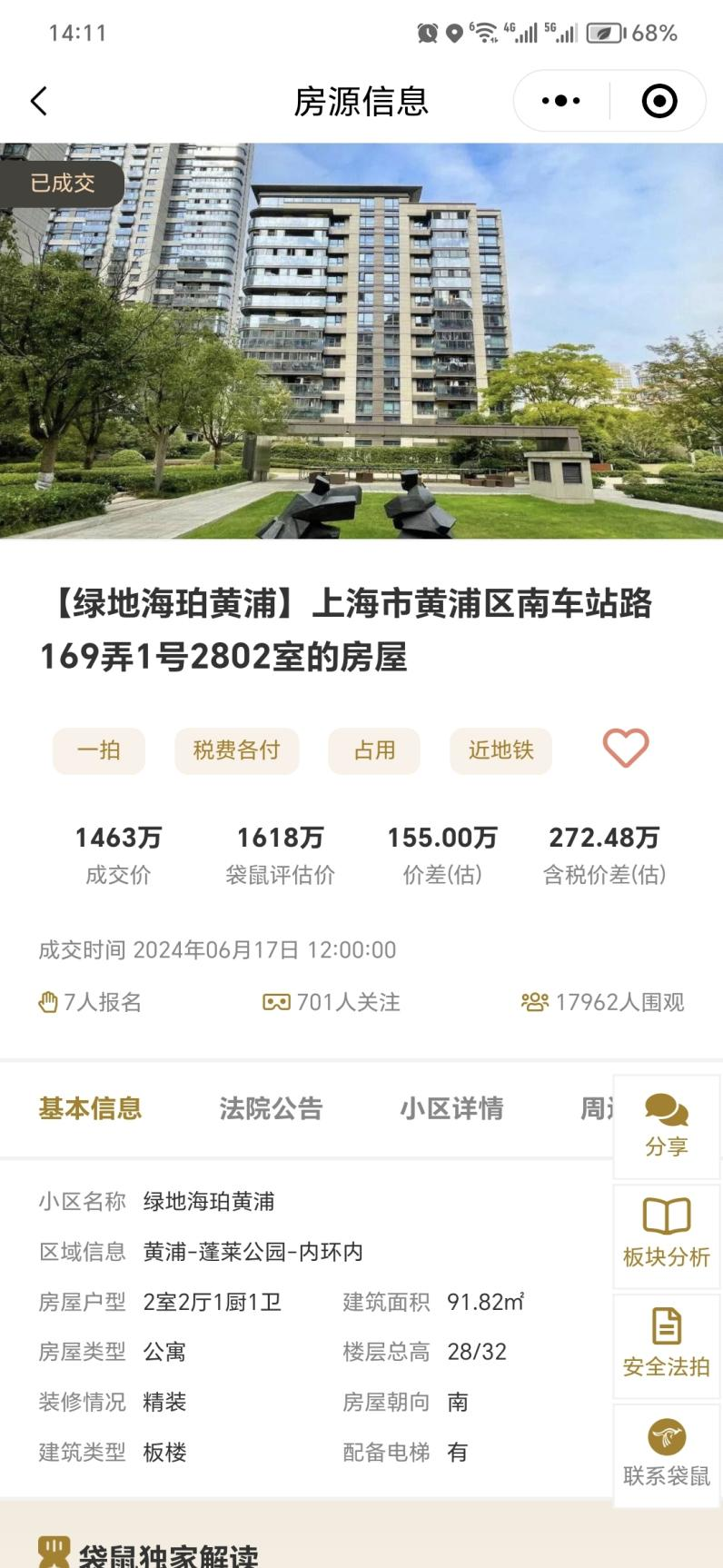Tap the hand icon beside 7人报名

click(47, 1001)
